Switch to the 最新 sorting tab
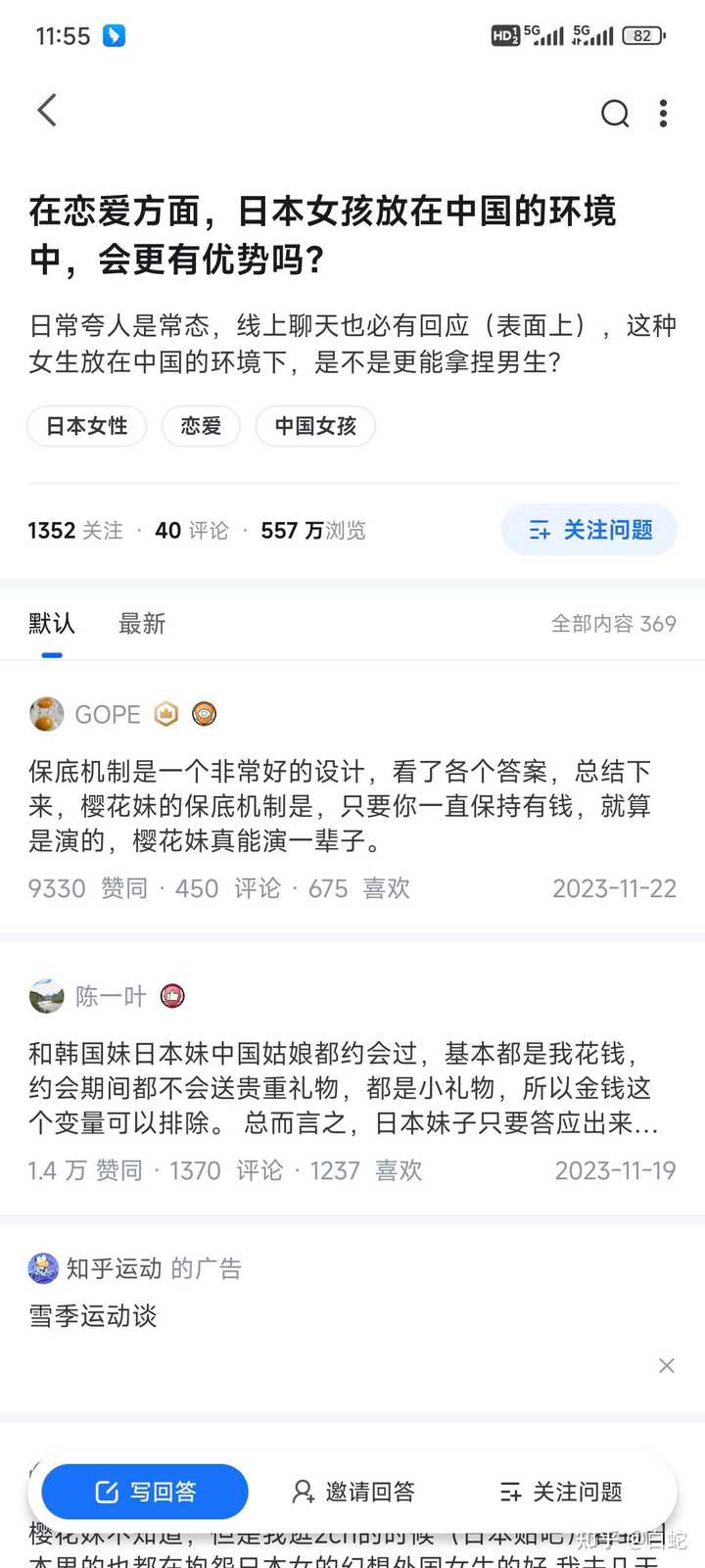705x1568 pixels. click(142, 624)
